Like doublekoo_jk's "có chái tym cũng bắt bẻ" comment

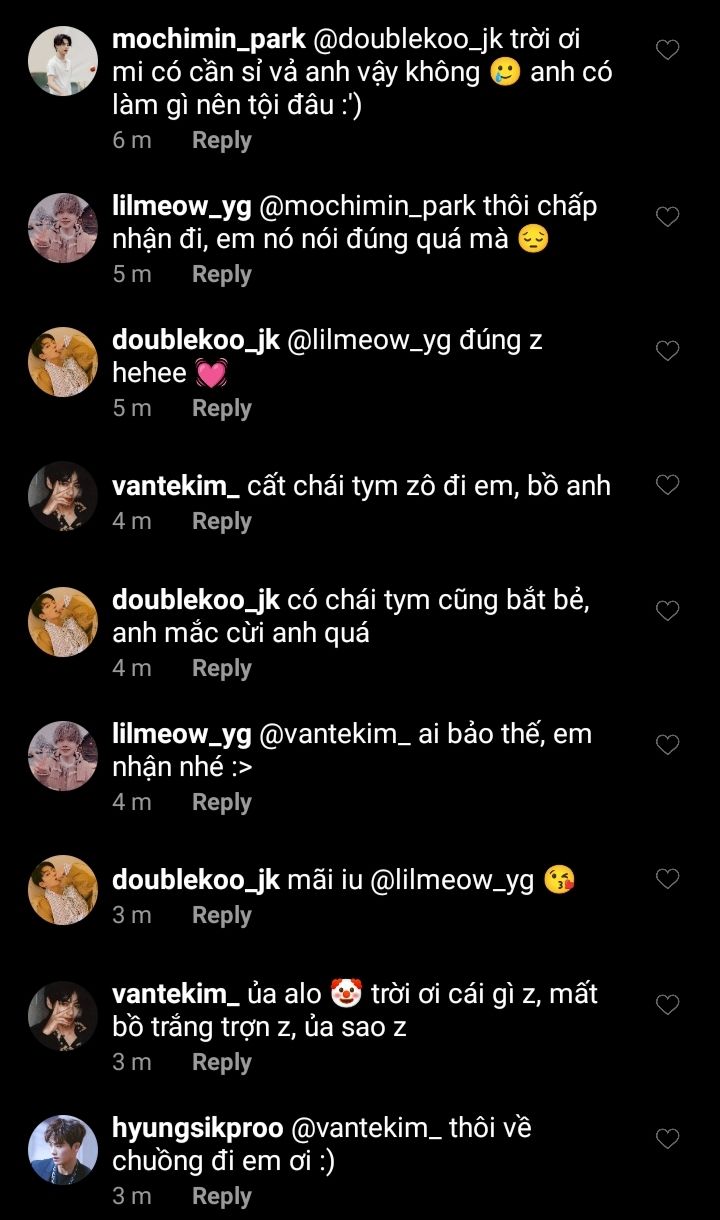666,611
